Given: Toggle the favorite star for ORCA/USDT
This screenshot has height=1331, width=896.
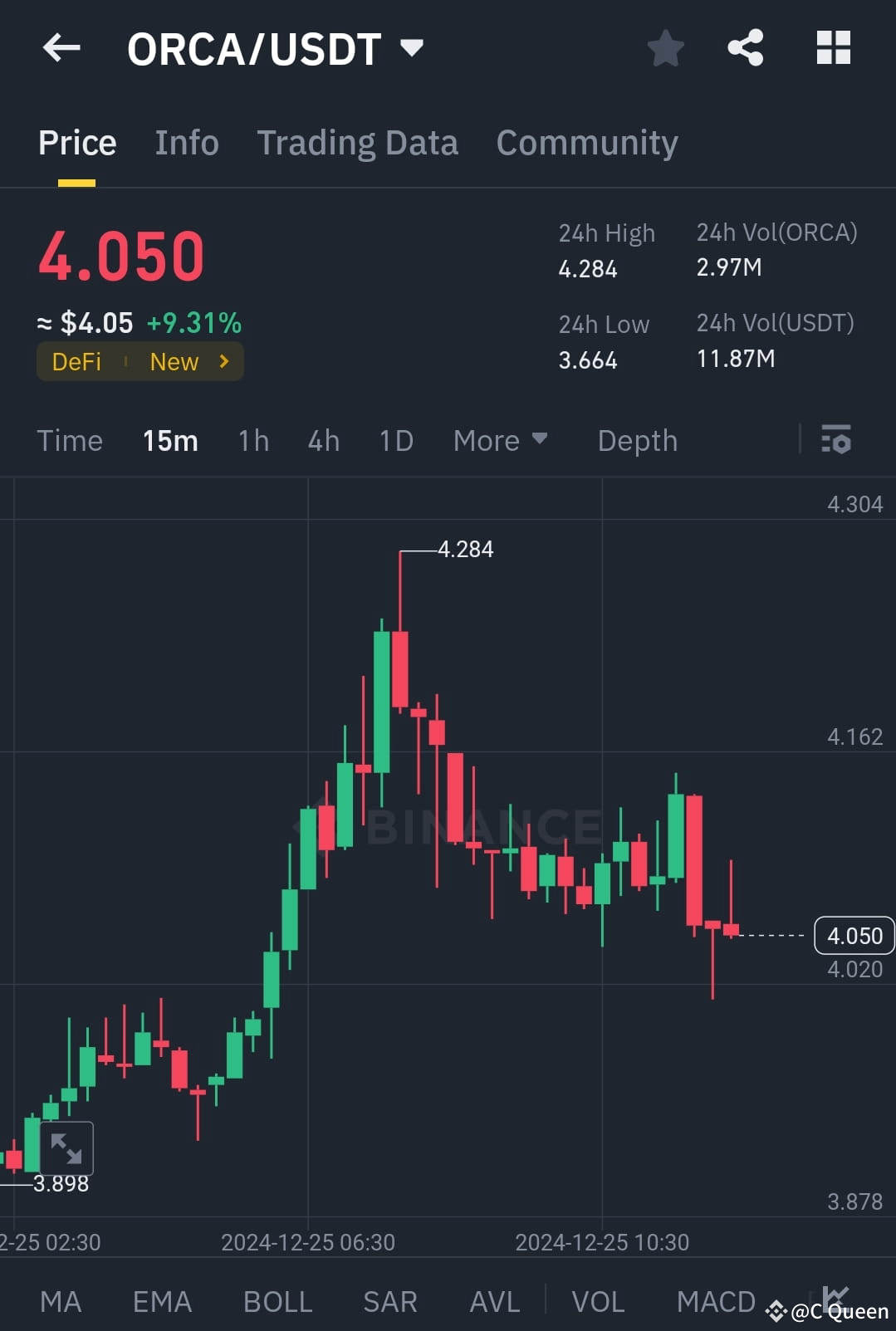Looking at the screenshot, I should (x=665, y=47).
